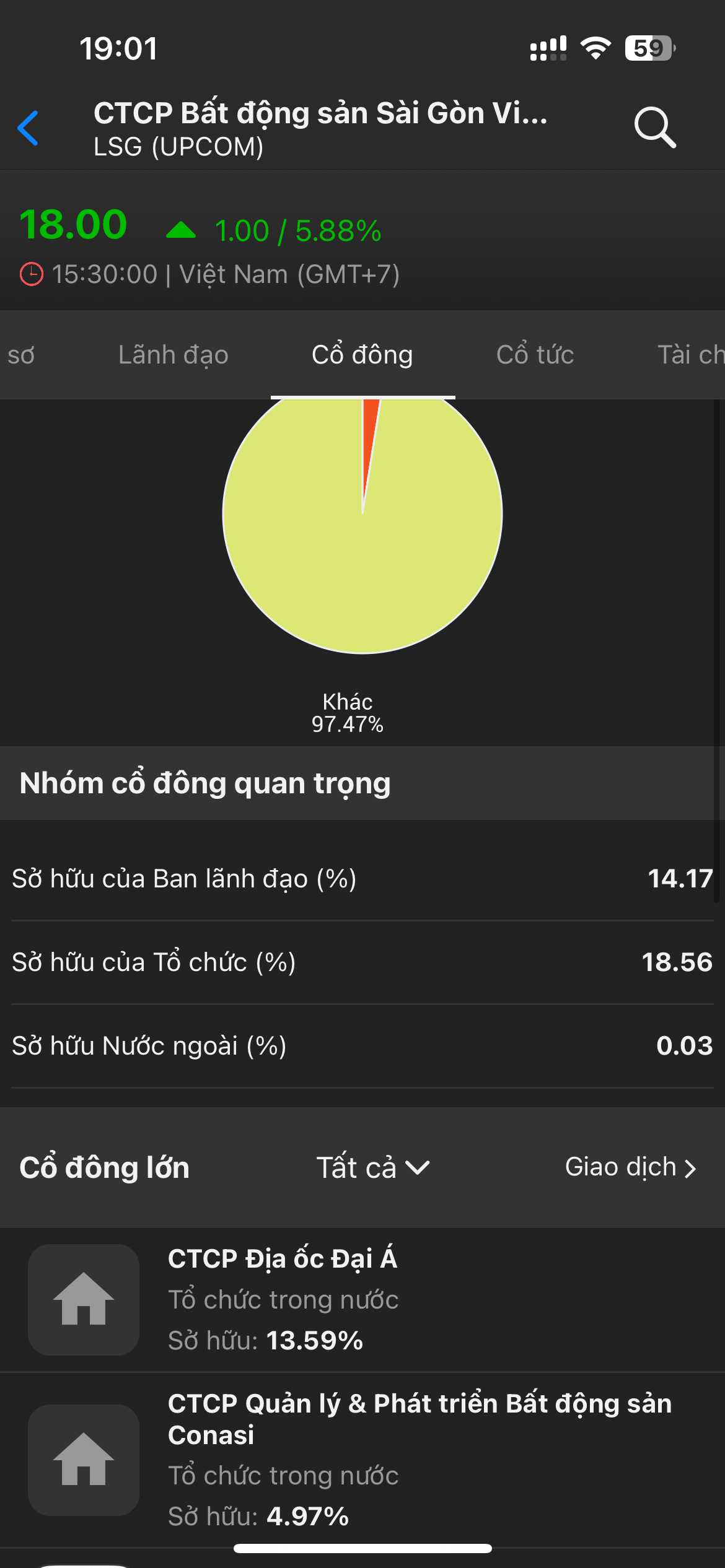Screen dimensions: 725x1568
Task: Select the Cổ đông tab
Action: coord(362,355)
